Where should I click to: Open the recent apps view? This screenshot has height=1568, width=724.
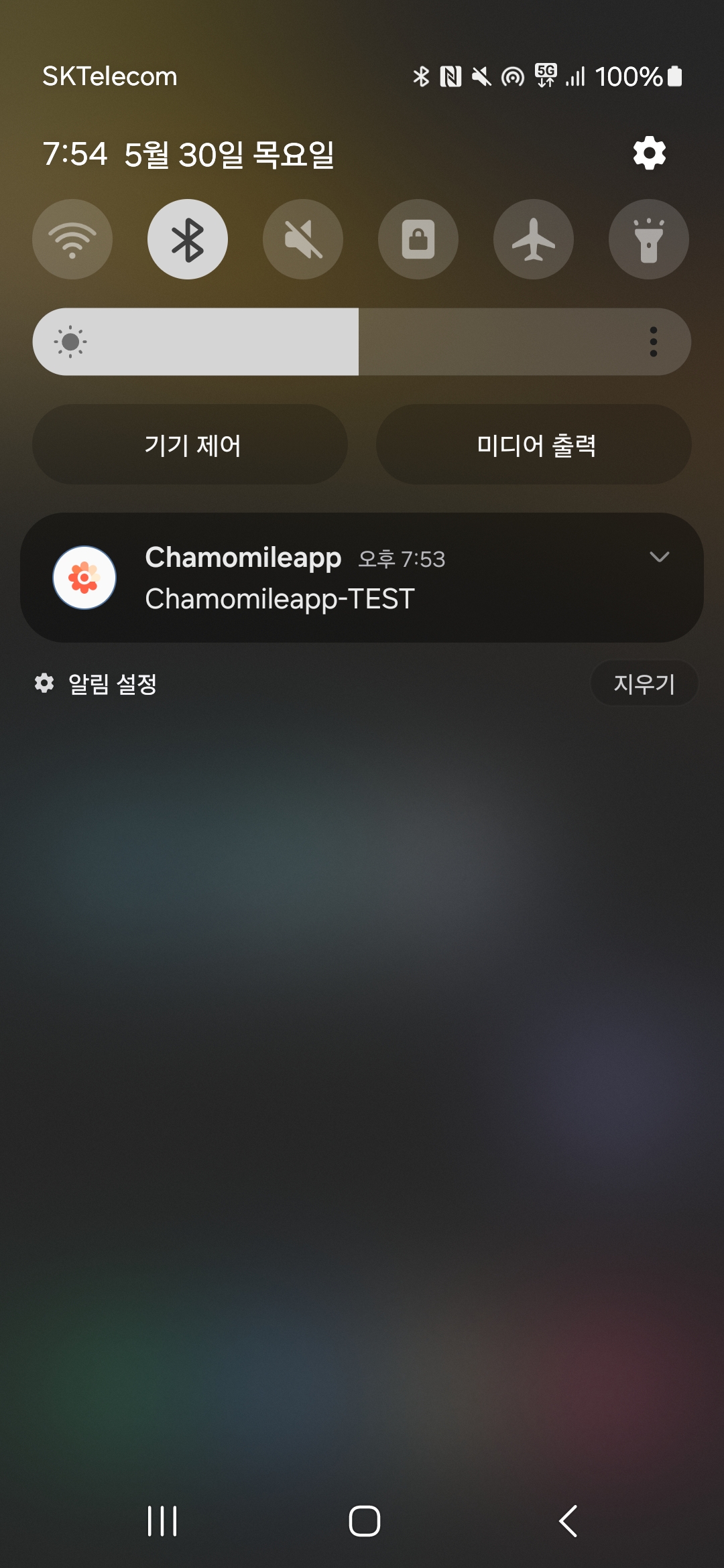pyautogui.click(x=162, y=1521)
